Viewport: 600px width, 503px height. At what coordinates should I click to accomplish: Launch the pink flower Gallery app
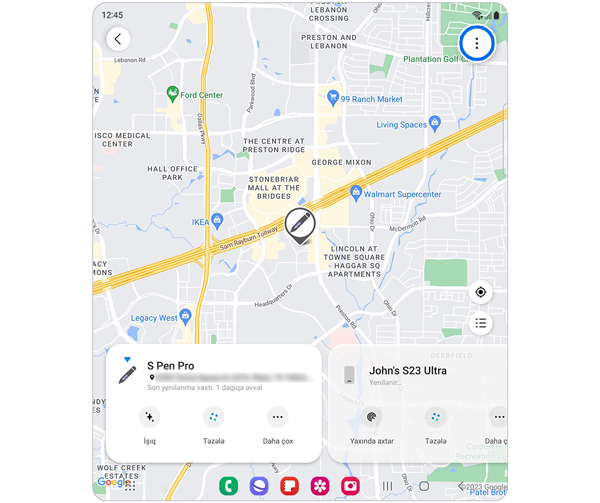[320, 486]
